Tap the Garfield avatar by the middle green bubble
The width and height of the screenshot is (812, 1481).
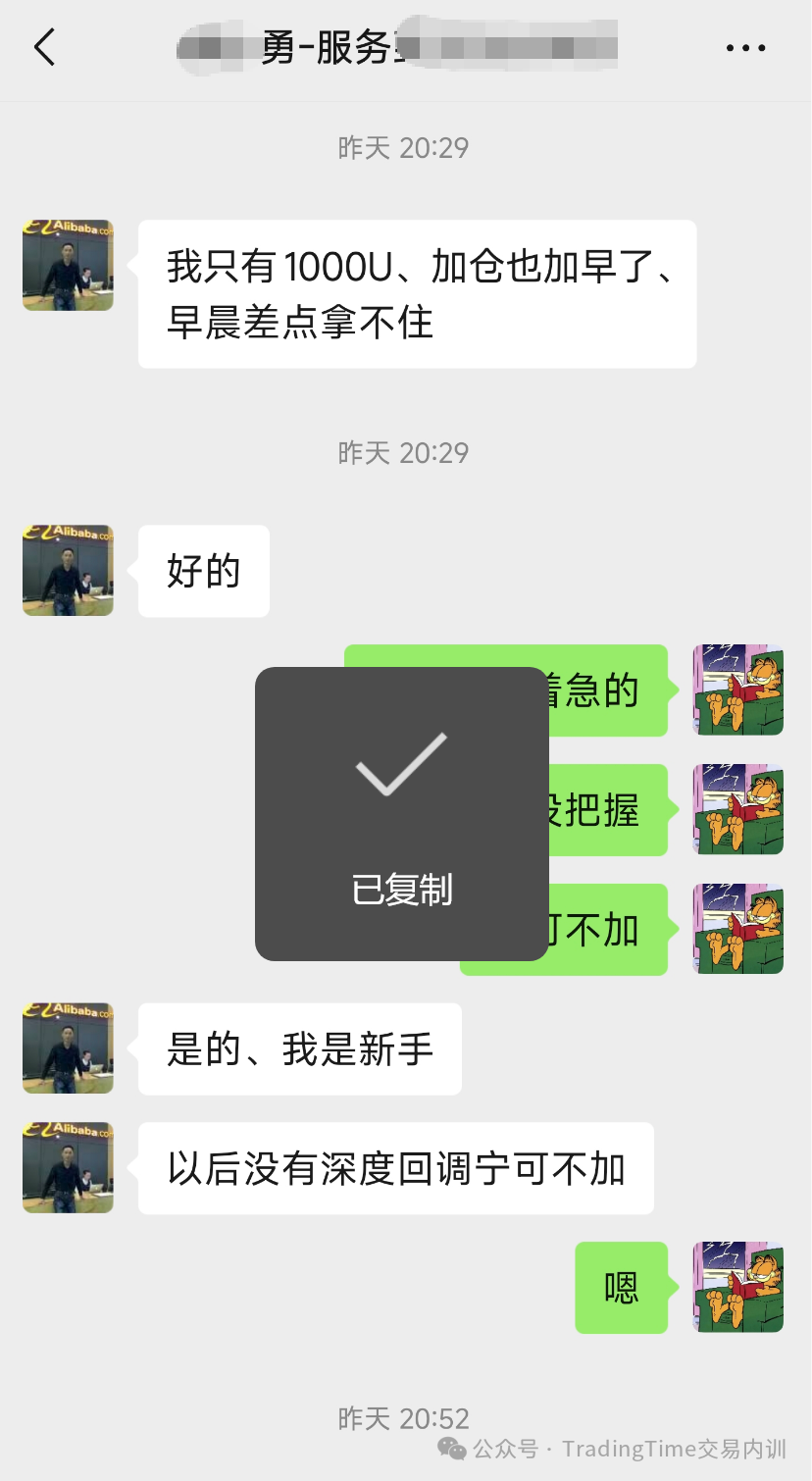click(737, 809)
